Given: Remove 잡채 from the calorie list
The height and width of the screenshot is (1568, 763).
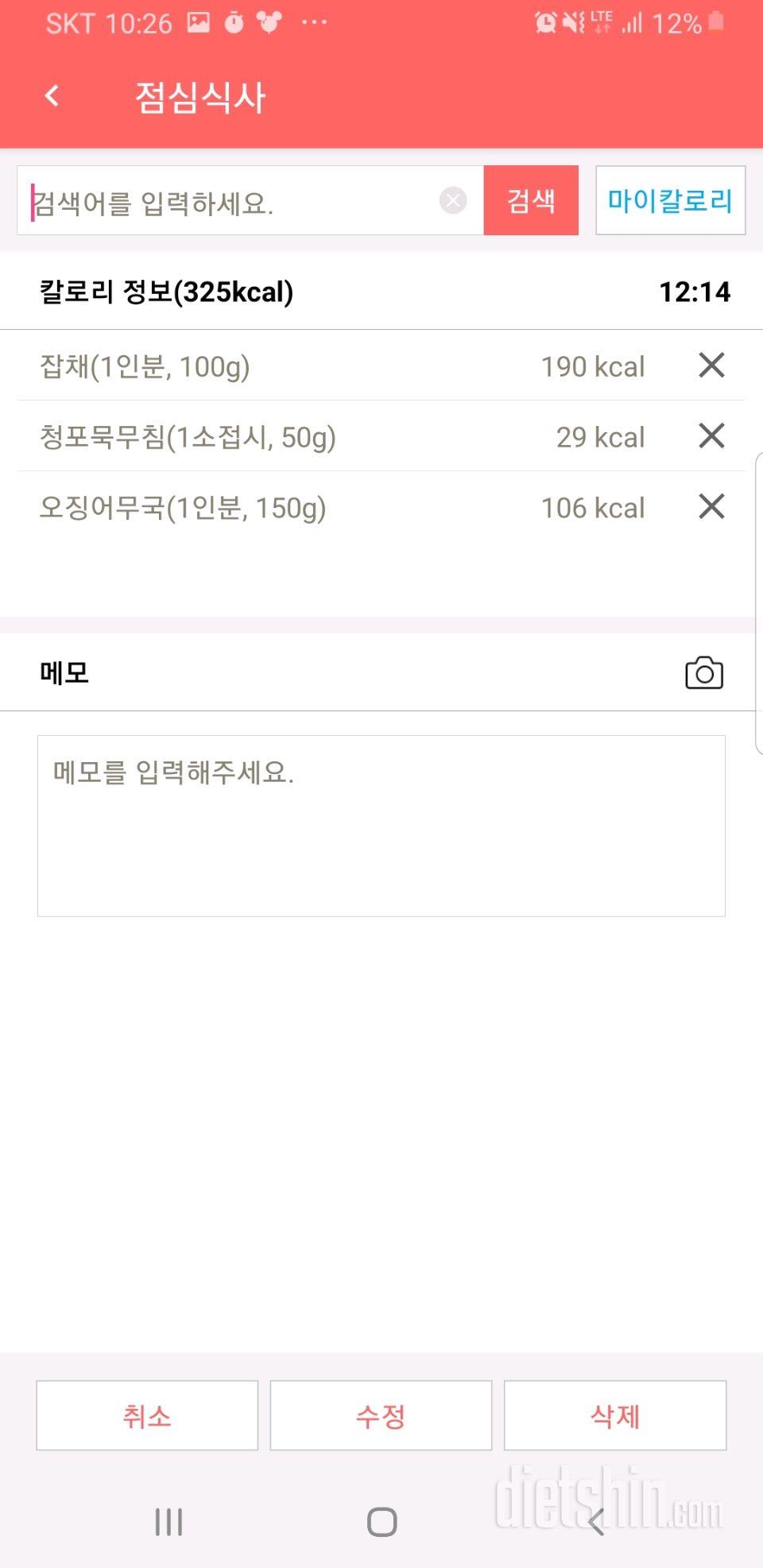Looking at the screenshot, I should click(711, 366).
